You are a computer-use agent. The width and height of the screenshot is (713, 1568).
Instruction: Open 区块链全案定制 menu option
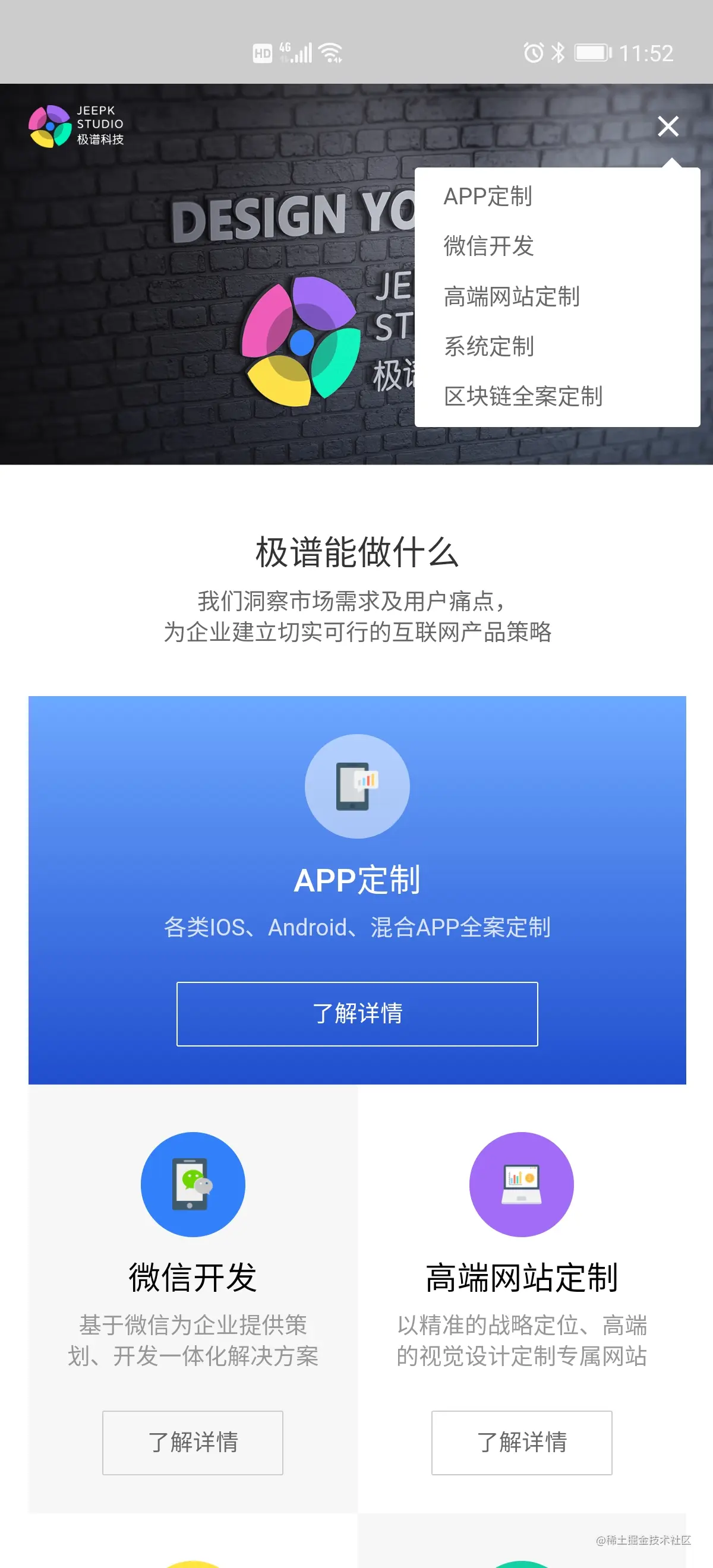click(x=523, y=396)
